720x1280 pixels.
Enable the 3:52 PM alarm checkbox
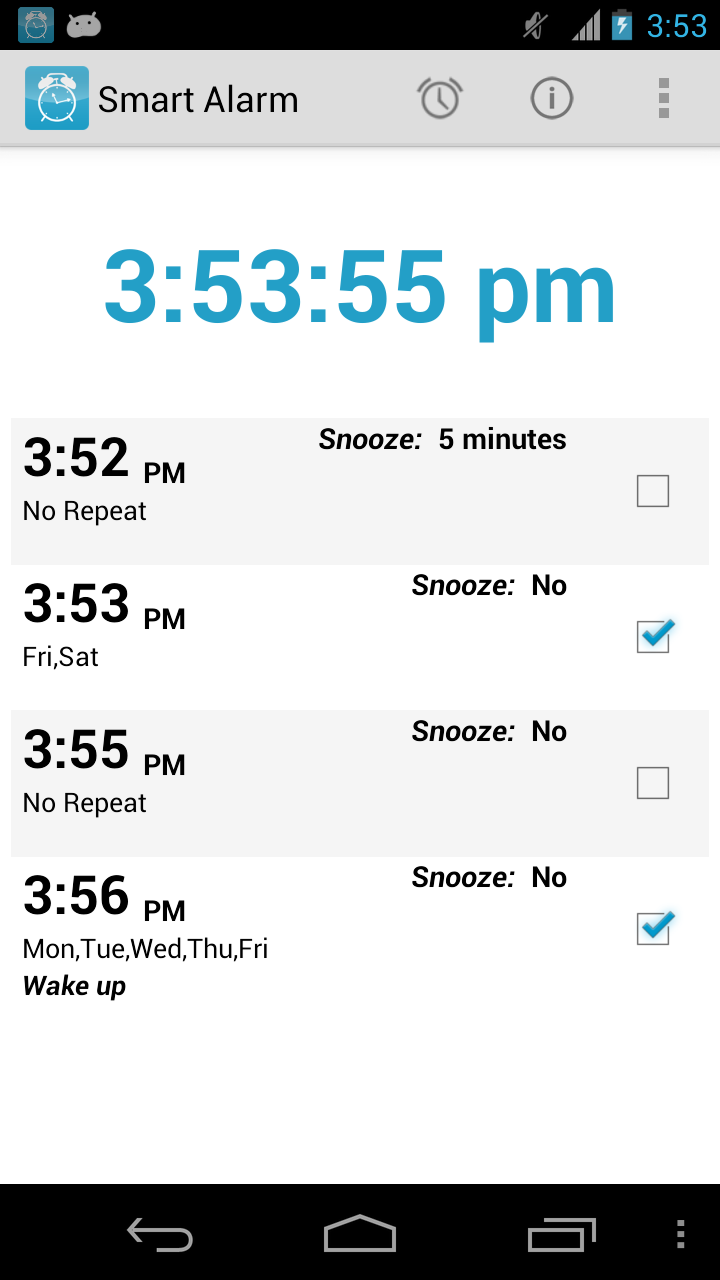(652, 491)
